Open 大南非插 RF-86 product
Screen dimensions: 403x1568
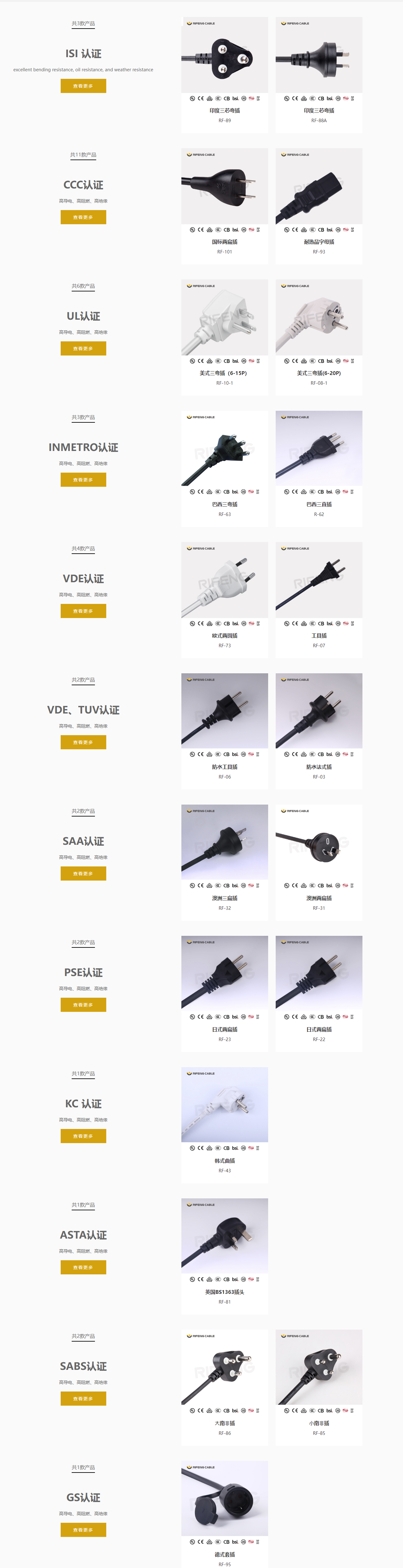click(x=224, y=1386)
